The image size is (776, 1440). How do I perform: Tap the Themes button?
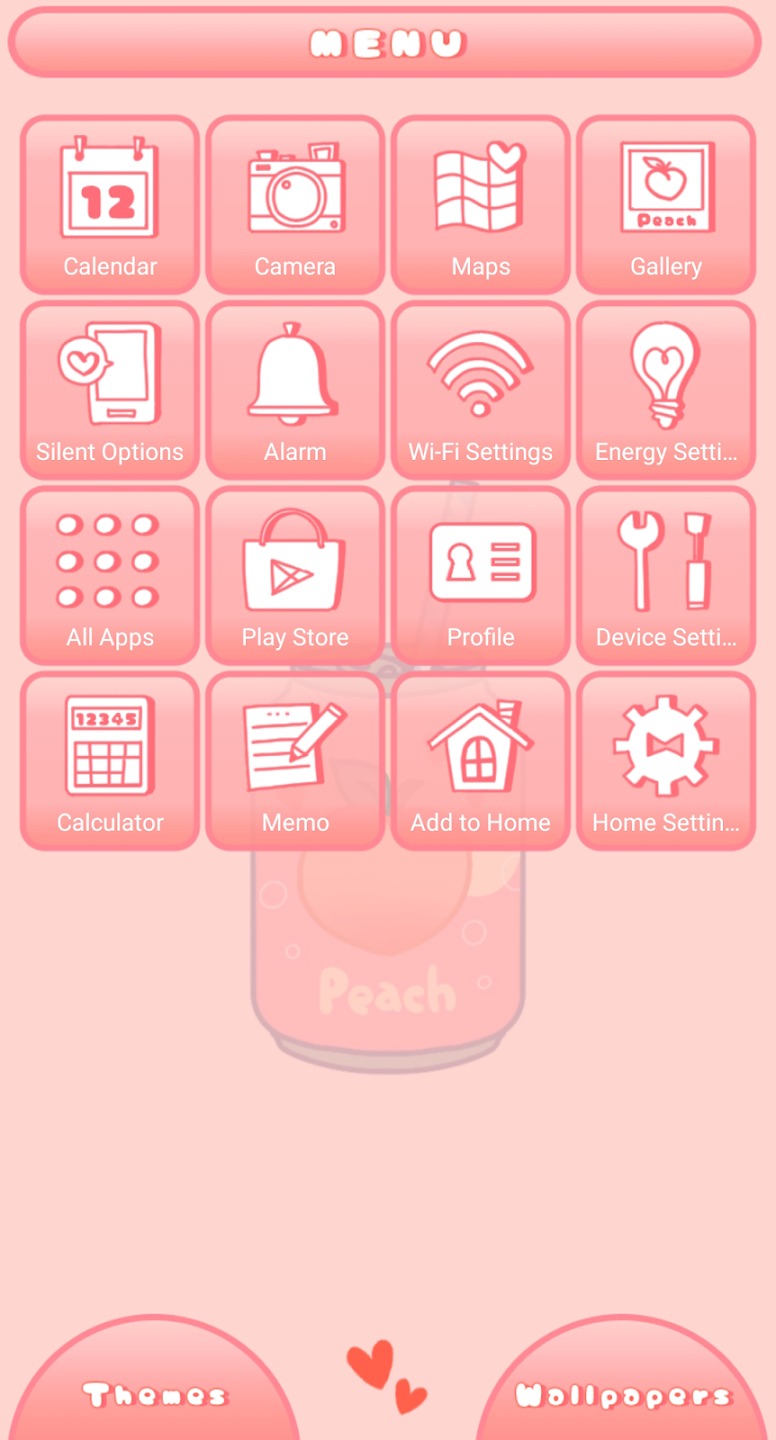pyautogui.click(x=155, y=1385)
